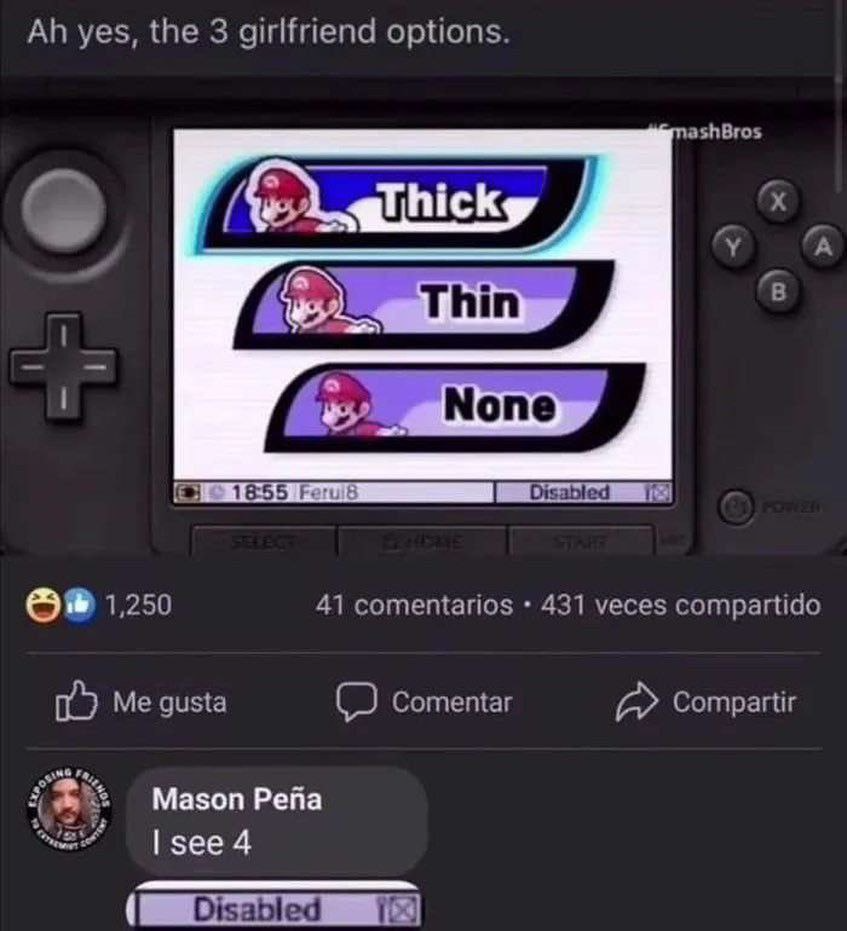Tap Comentar to write a comment
This screenshot has height=931, width=847.
[x=424, y=703]
